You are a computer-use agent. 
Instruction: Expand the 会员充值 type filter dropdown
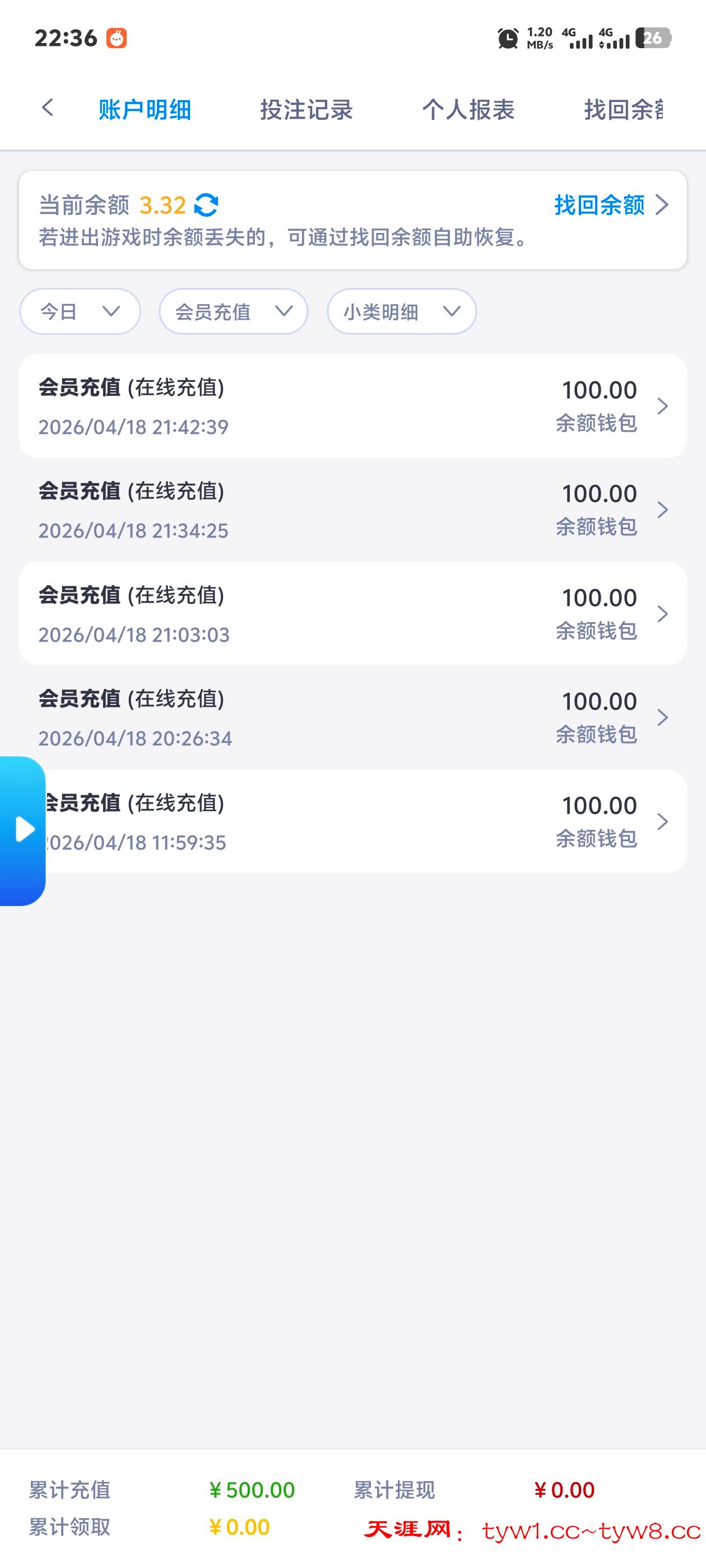pyautogui.click(x=233, y=312)
